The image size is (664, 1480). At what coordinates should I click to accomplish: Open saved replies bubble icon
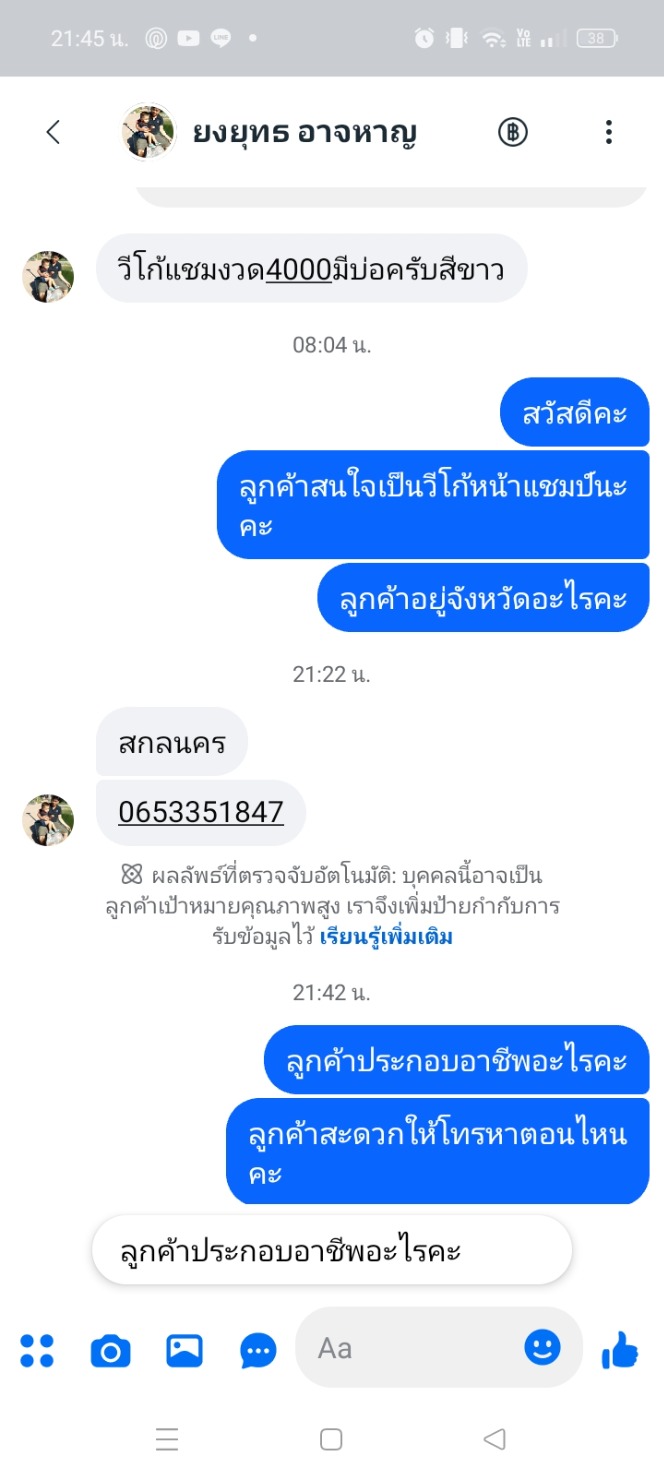pyautogui.click(x=259, y=1351)
